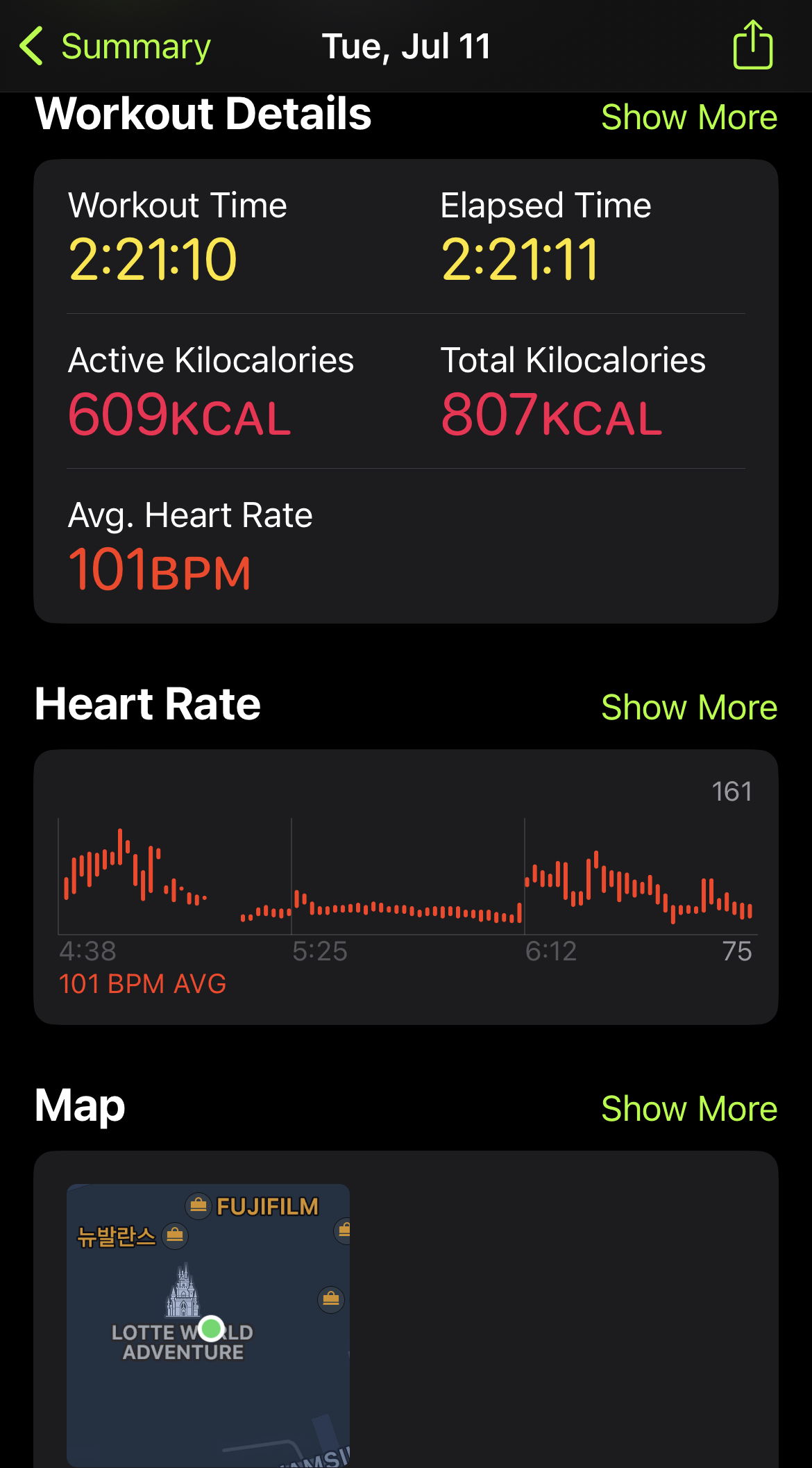Go back to Summary

pyautogui.click(x=115, y=47)
